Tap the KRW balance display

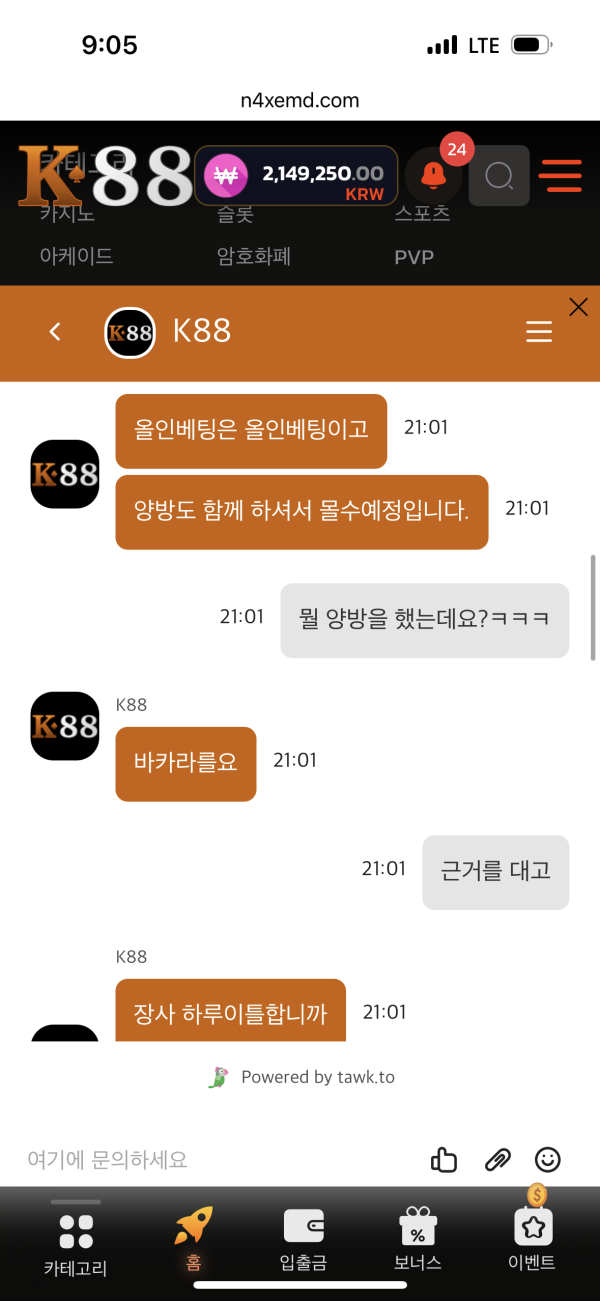click(x=296, y=176)
